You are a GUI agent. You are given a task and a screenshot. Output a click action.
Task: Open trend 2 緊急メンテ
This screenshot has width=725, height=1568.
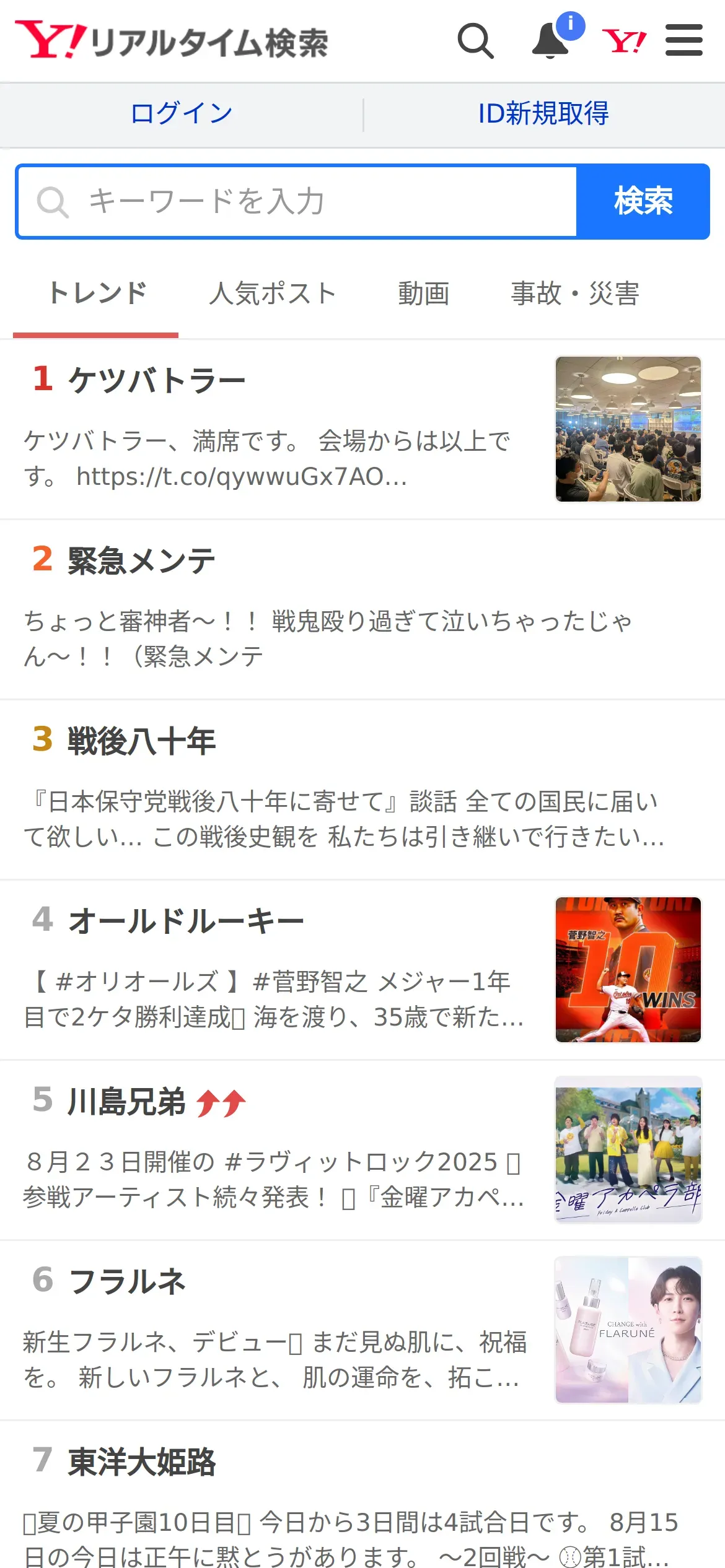(141, 560)
